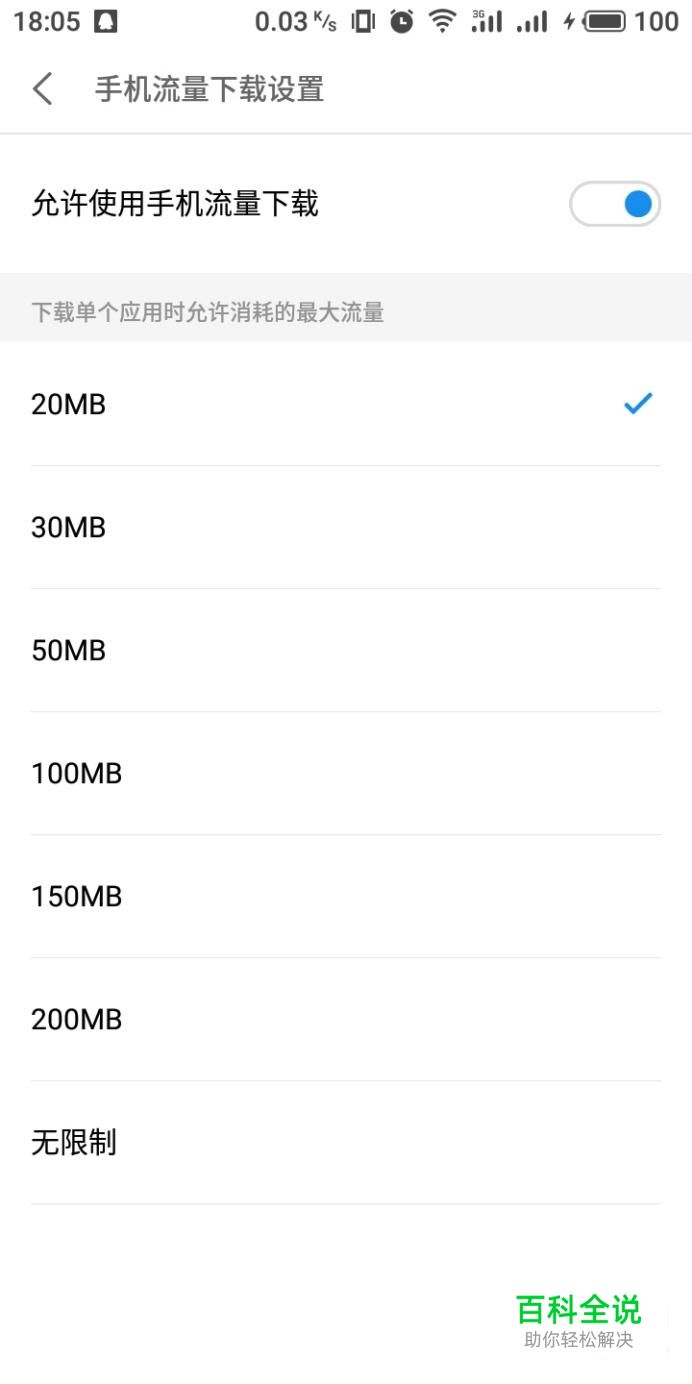
Task: Choose 200MB data limit
Action: (346, 1019)
